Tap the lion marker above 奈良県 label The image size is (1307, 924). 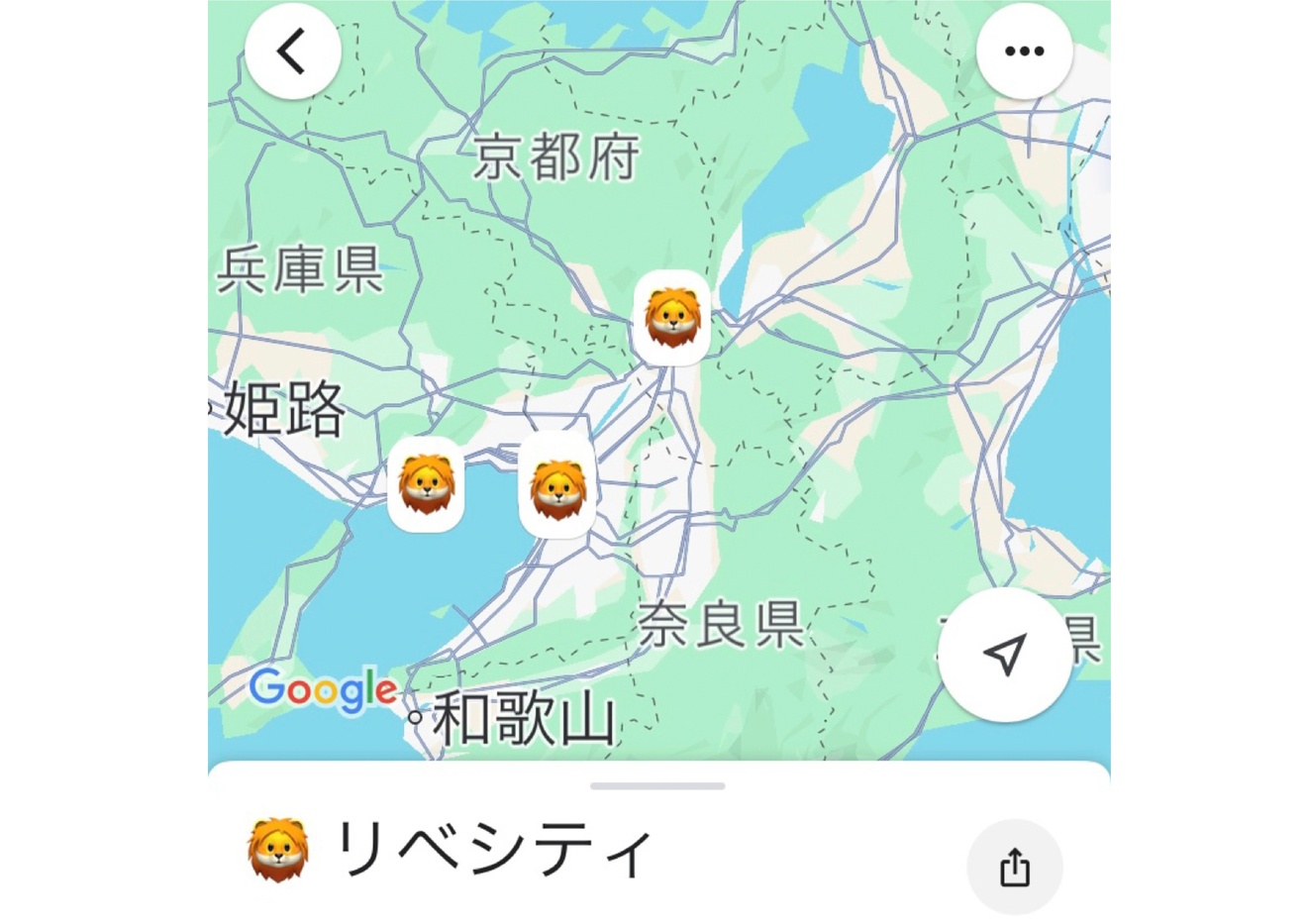coord(557,486)
